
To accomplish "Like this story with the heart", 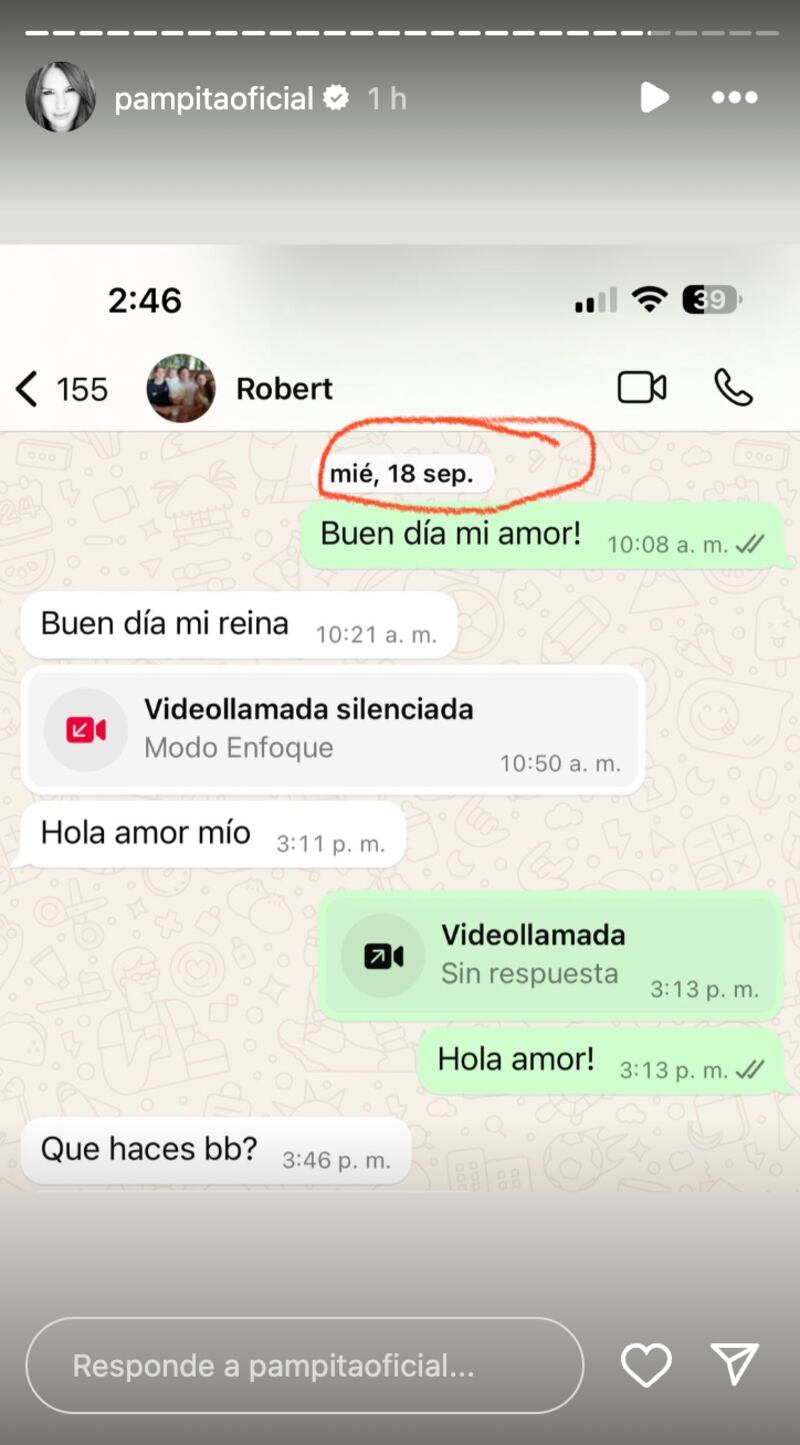I will pos(646,1365).
